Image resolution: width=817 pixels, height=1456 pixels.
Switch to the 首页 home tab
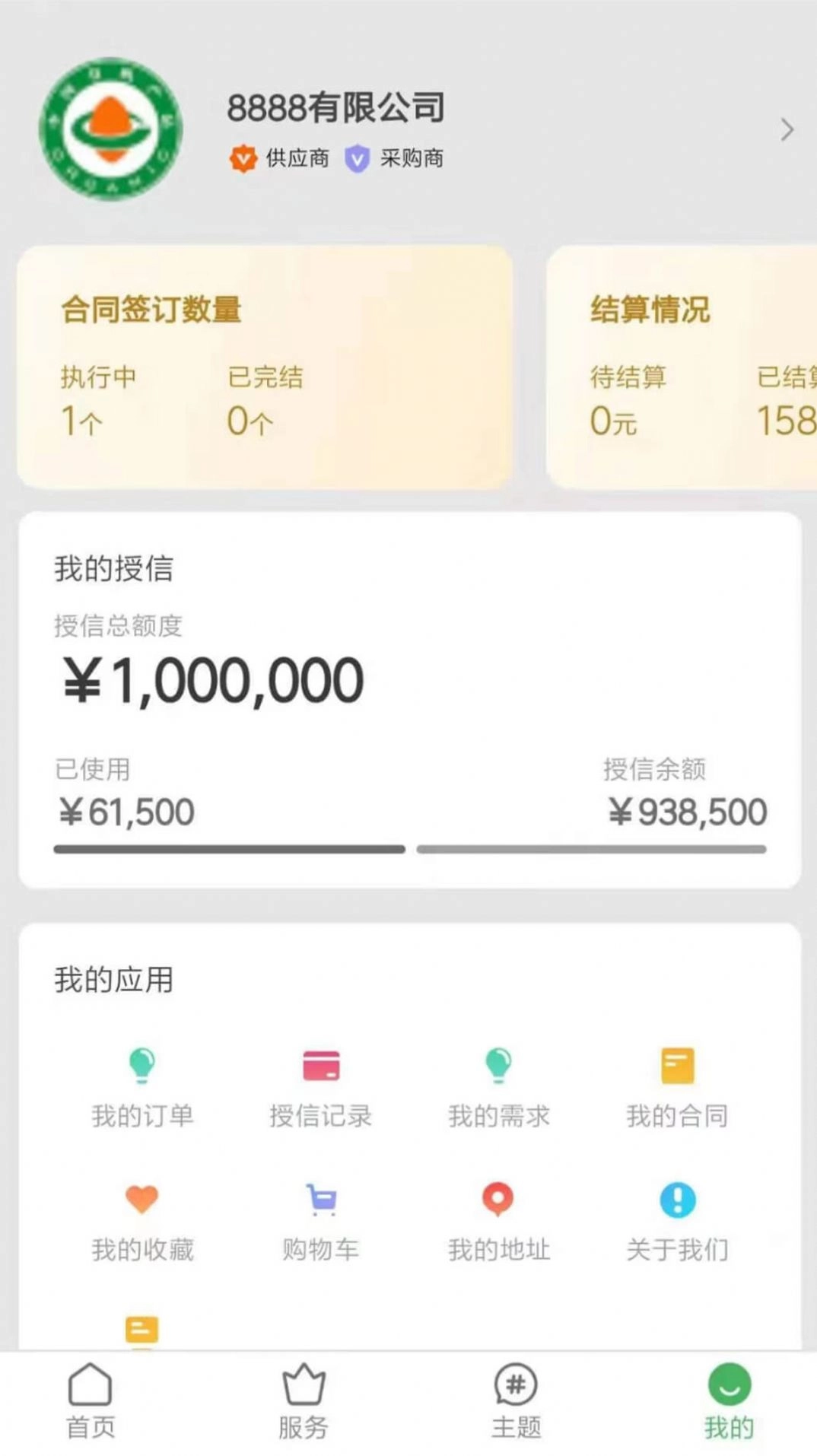89,1404
